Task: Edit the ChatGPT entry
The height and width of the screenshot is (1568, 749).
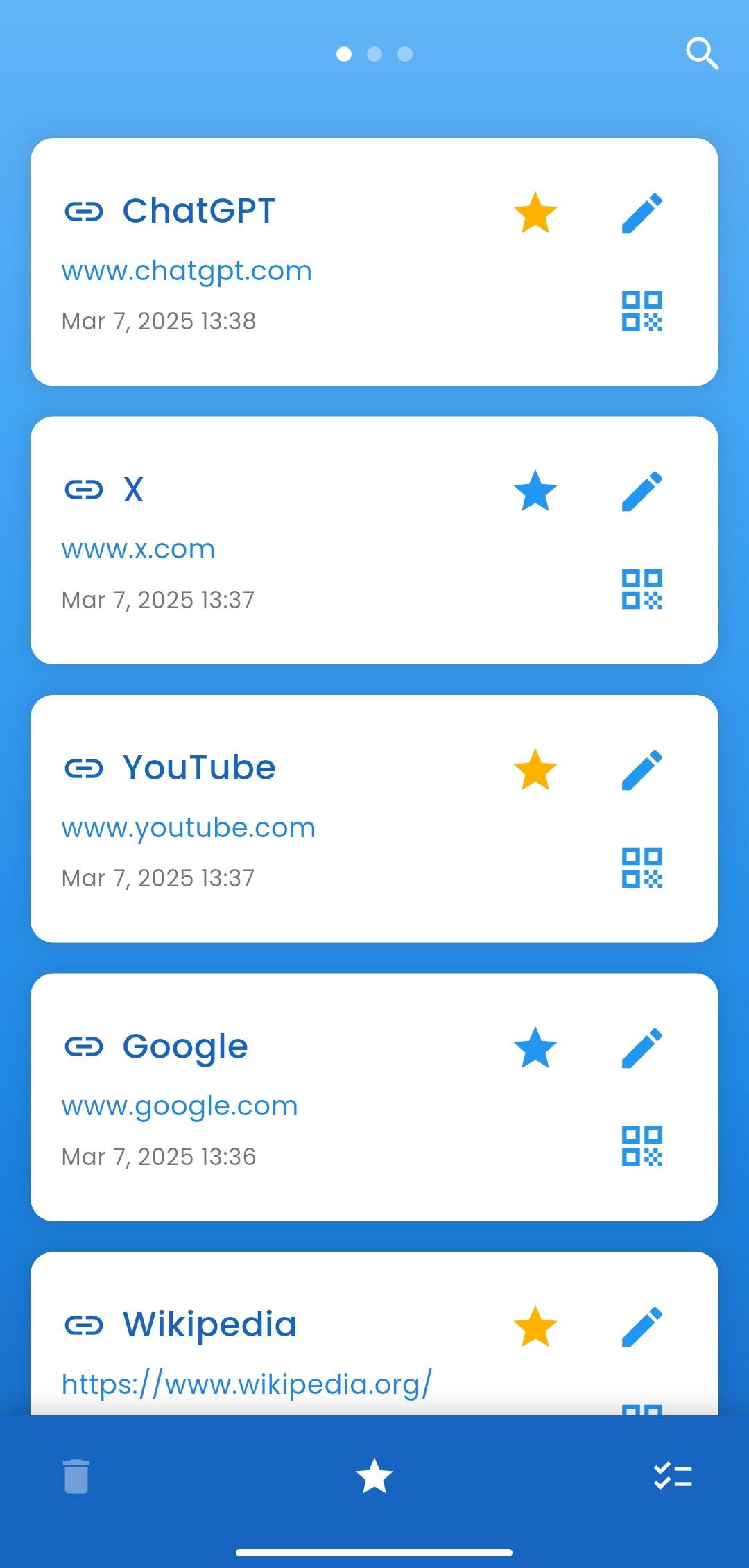Action: [642, 213]
